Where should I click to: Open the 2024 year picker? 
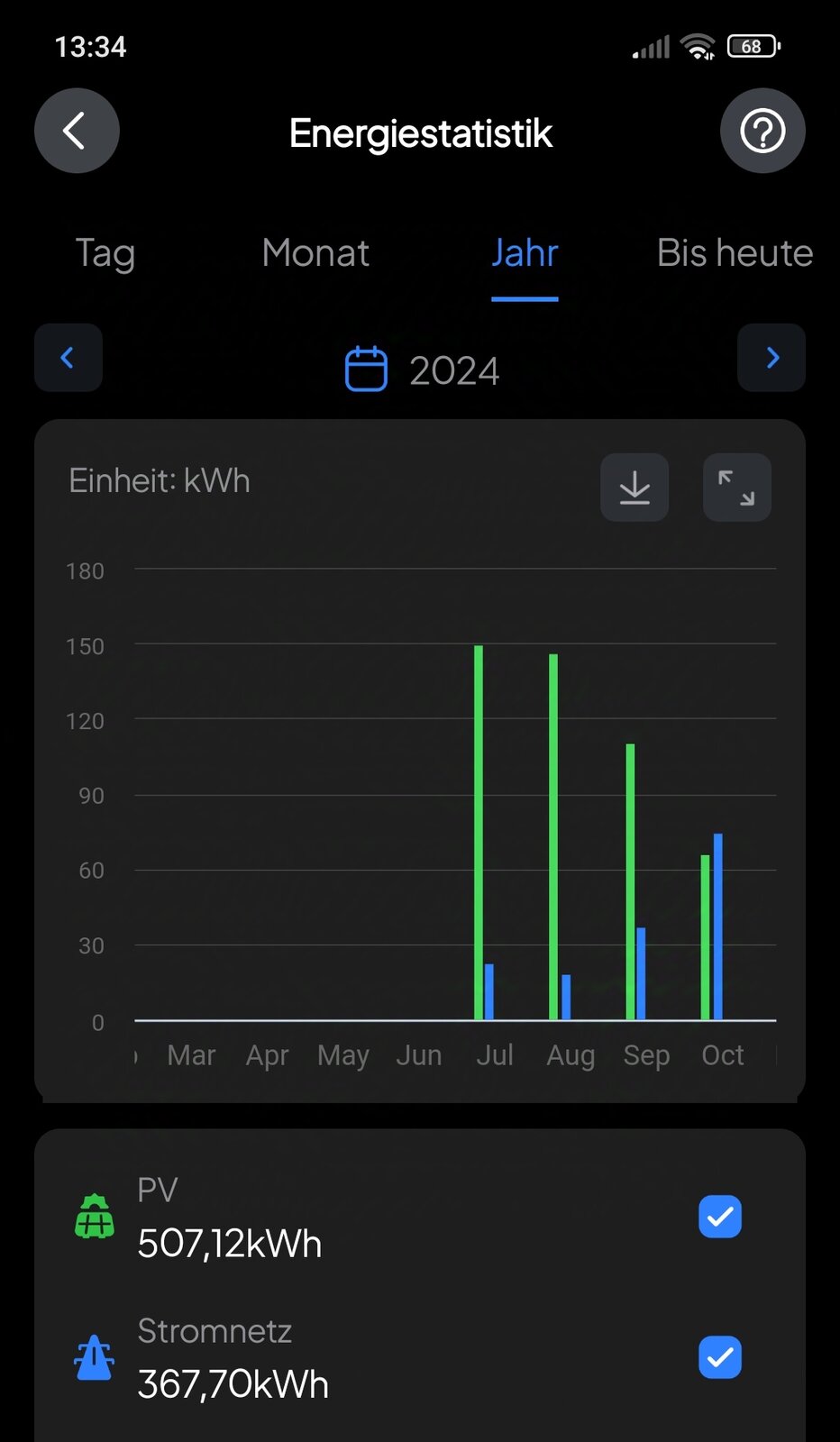422,370
